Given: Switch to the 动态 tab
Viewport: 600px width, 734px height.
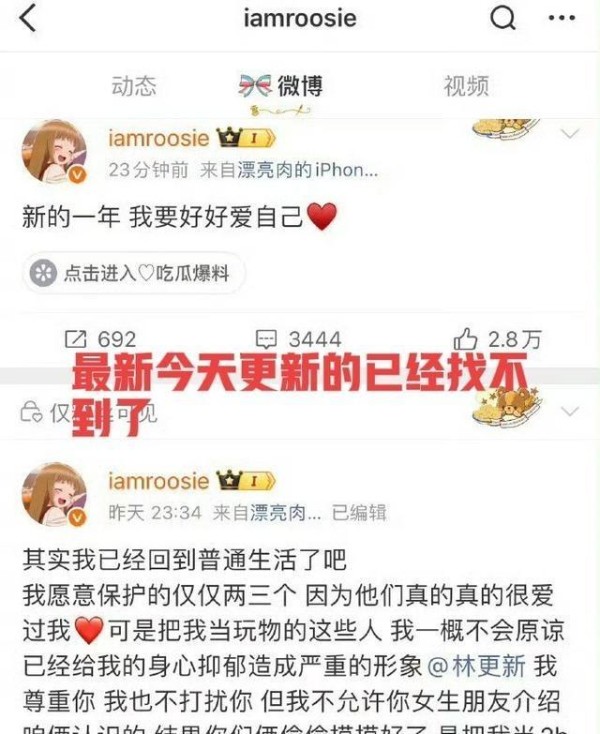Looking at the screenshot, I should point(133,85).
